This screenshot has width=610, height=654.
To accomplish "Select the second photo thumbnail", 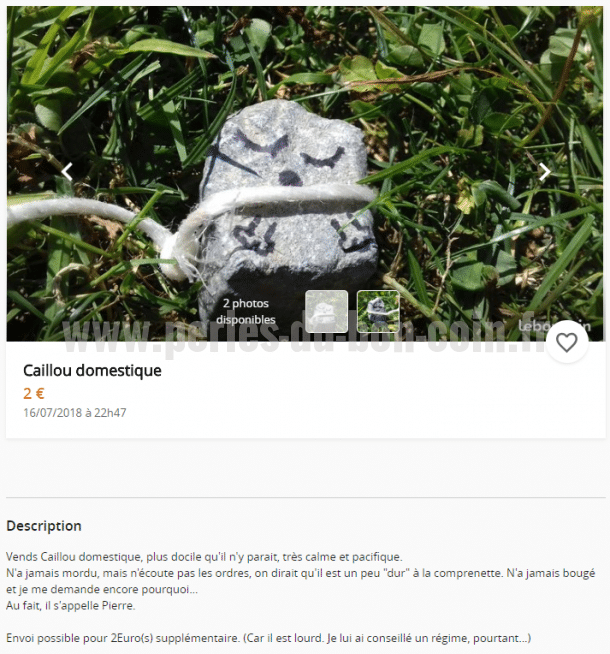I will tap(378, 311).
